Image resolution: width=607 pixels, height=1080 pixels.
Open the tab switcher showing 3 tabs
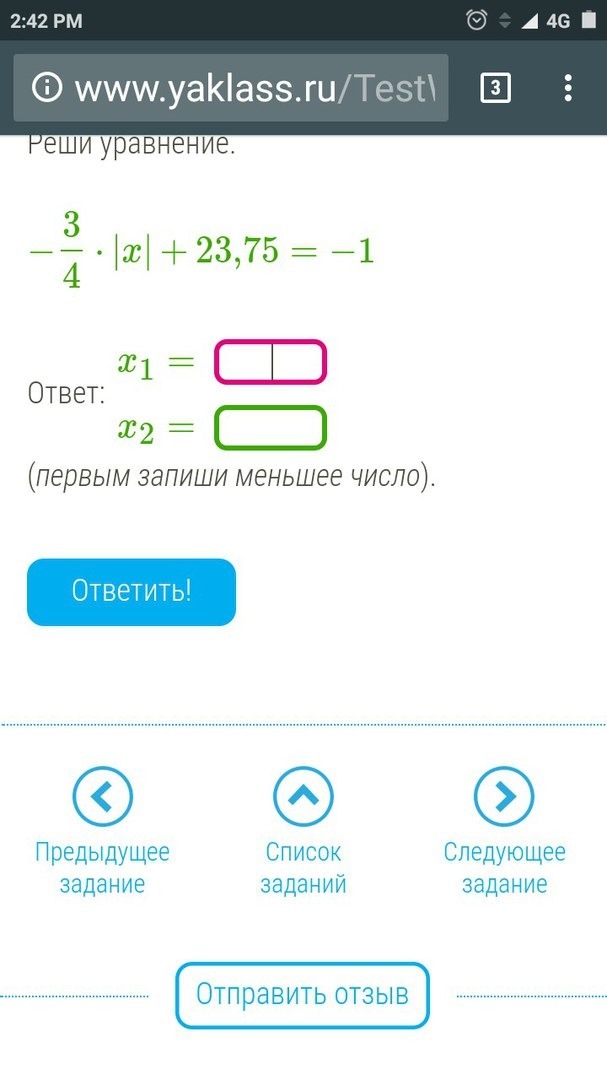coord(495,89)
